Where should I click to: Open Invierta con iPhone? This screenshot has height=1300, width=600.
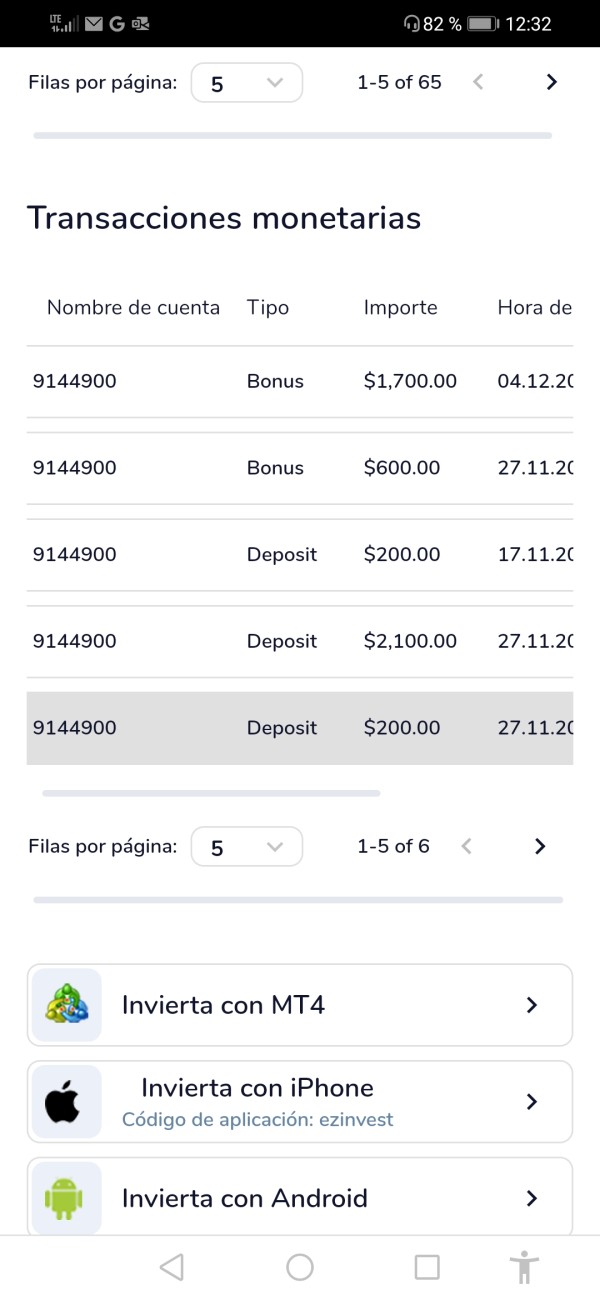300,1102
